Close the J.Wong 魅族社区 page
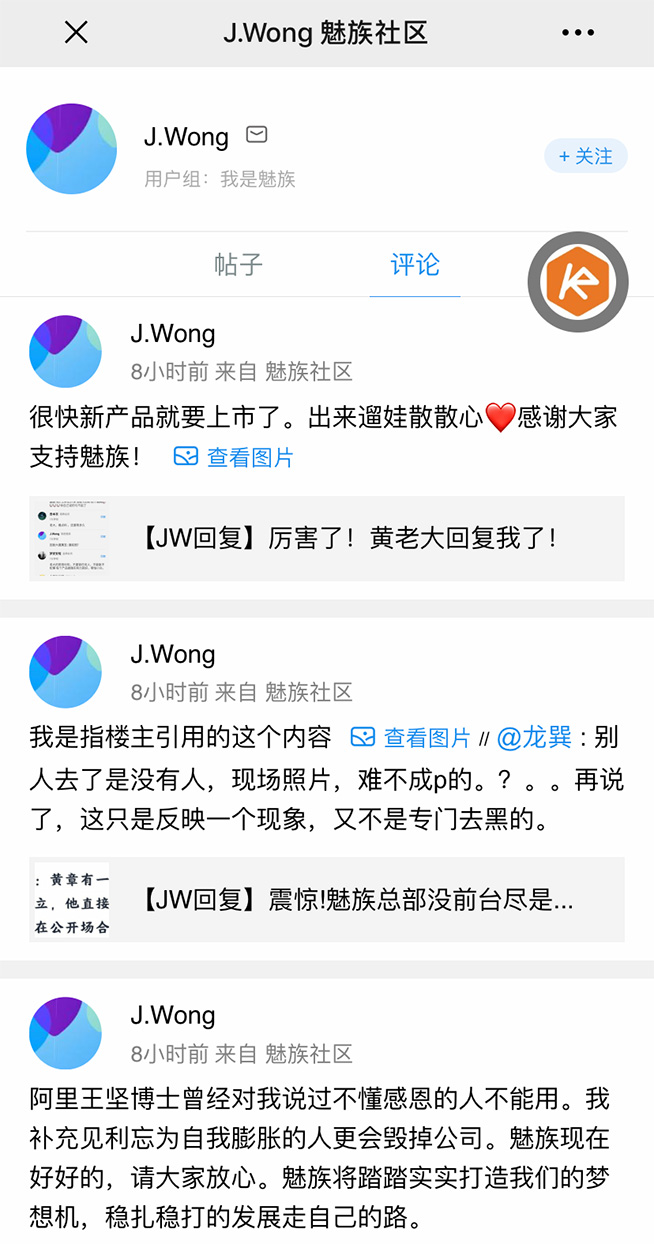The height and width of the screenshot is (1244, 654). pyautogui.click(x=76, y=33)
